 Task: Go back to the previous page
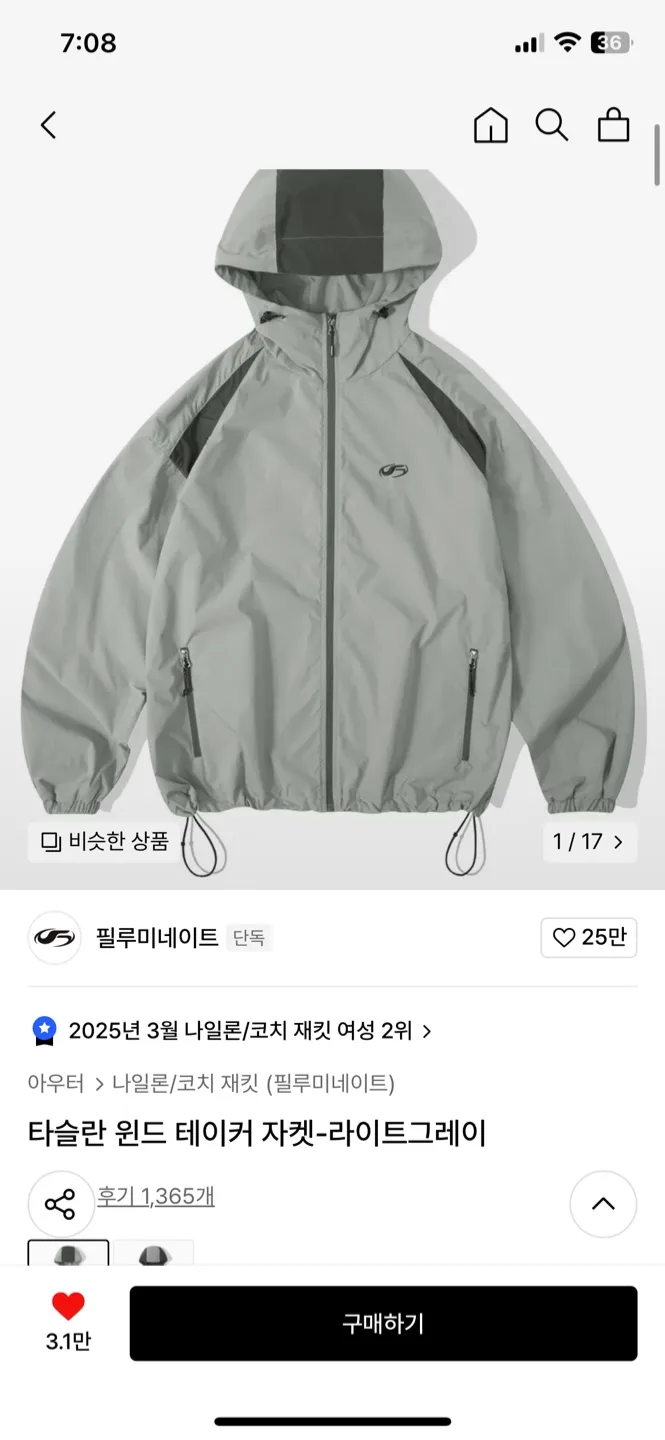(x=48, y=125)
